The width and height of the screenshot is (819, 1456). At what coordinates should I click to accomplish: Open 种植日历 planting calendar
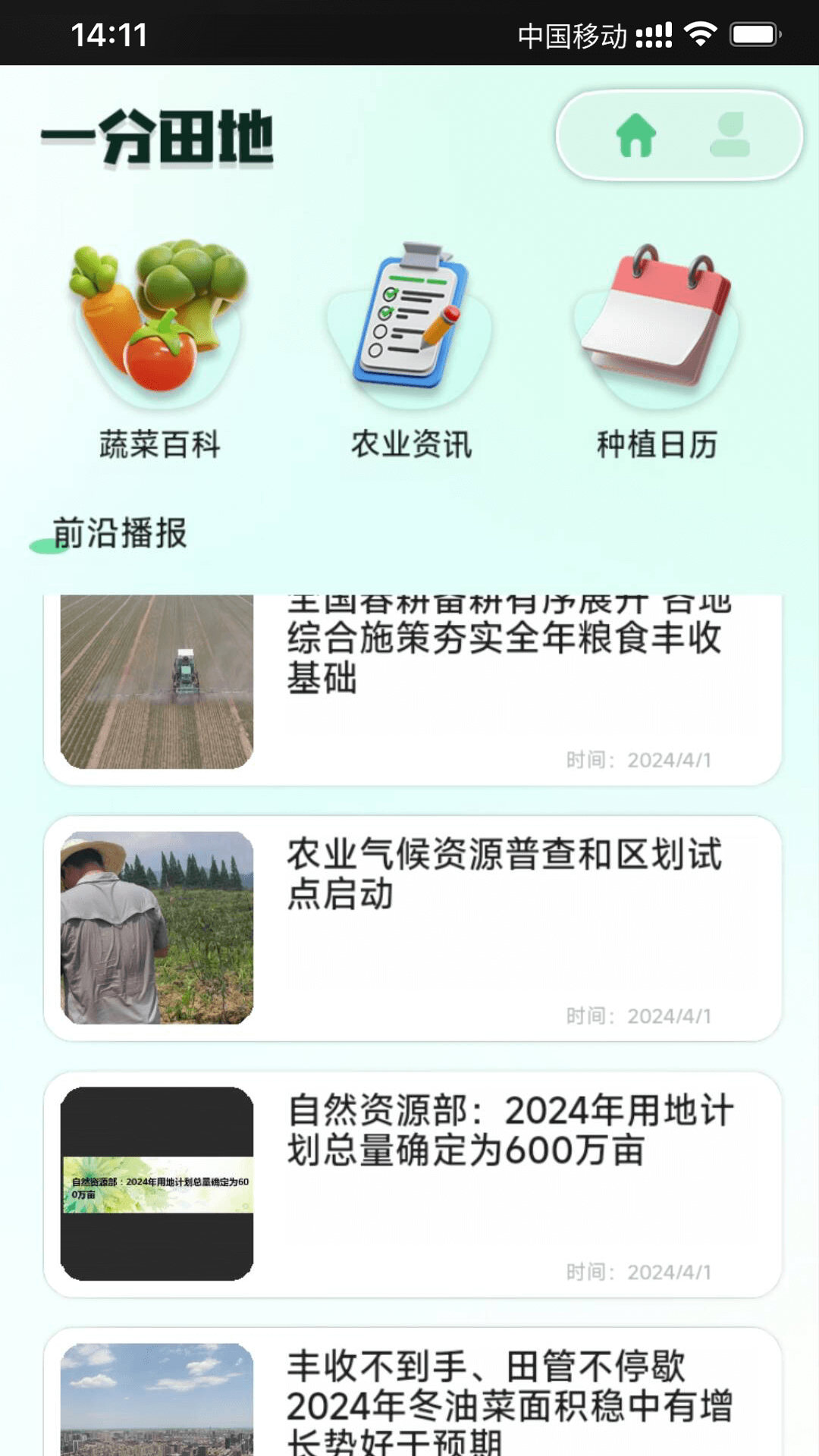pyautogui.click(x=657, y=349)
